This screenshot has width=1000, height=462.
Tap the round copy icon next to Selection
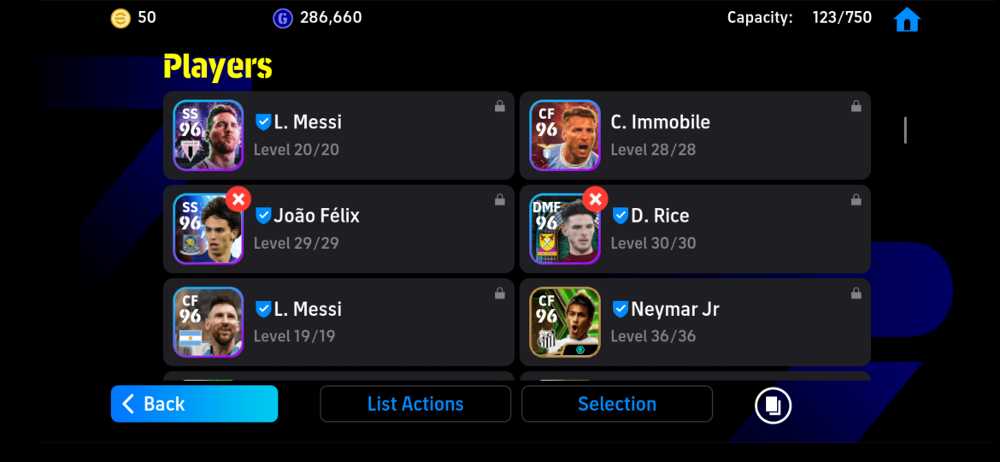coord(773,405)
